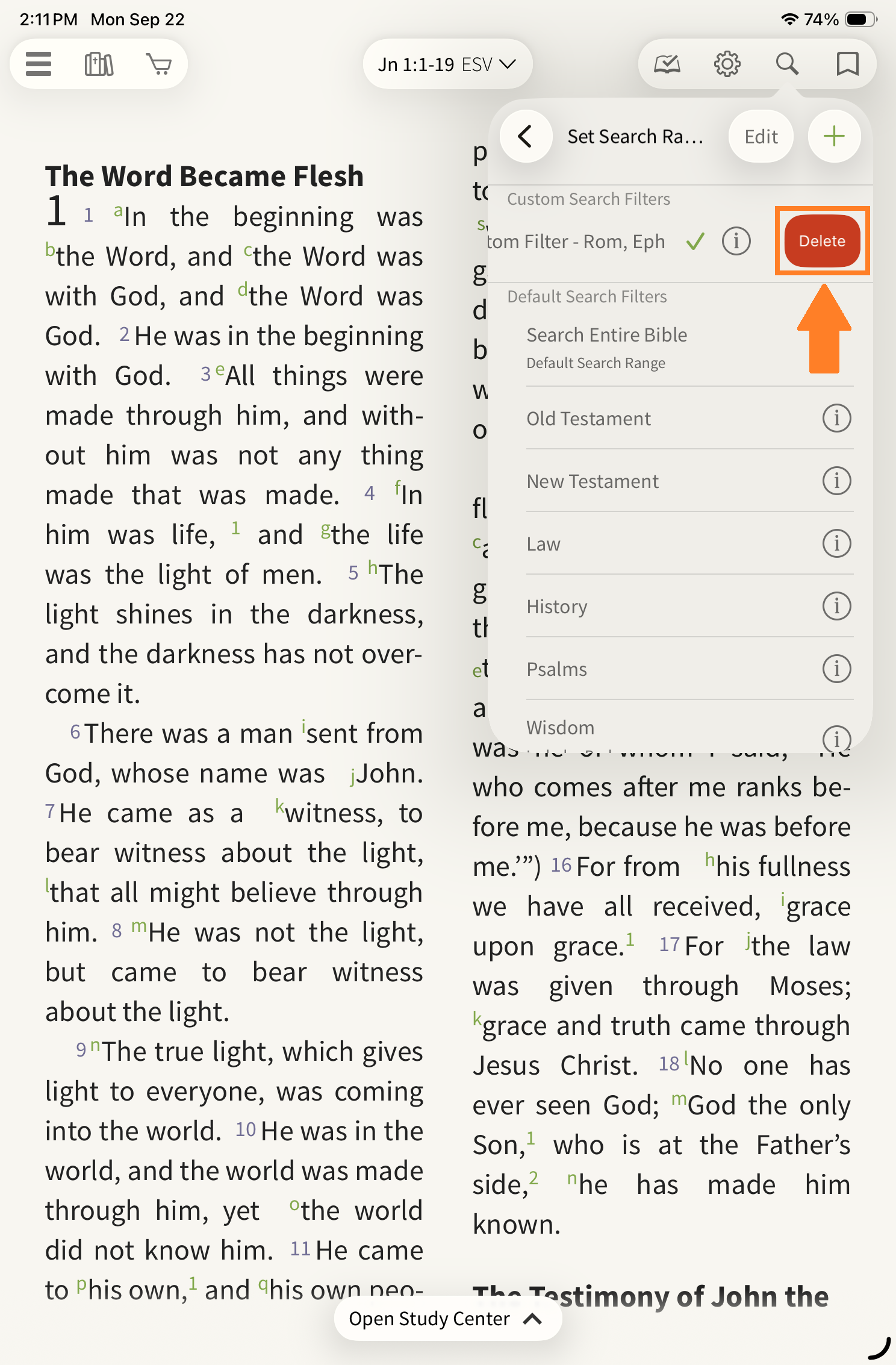Open the Jn 1:1-19 ESV passage selector
This screenshot has width=896, height=1365.
click(x=447, y=64)
